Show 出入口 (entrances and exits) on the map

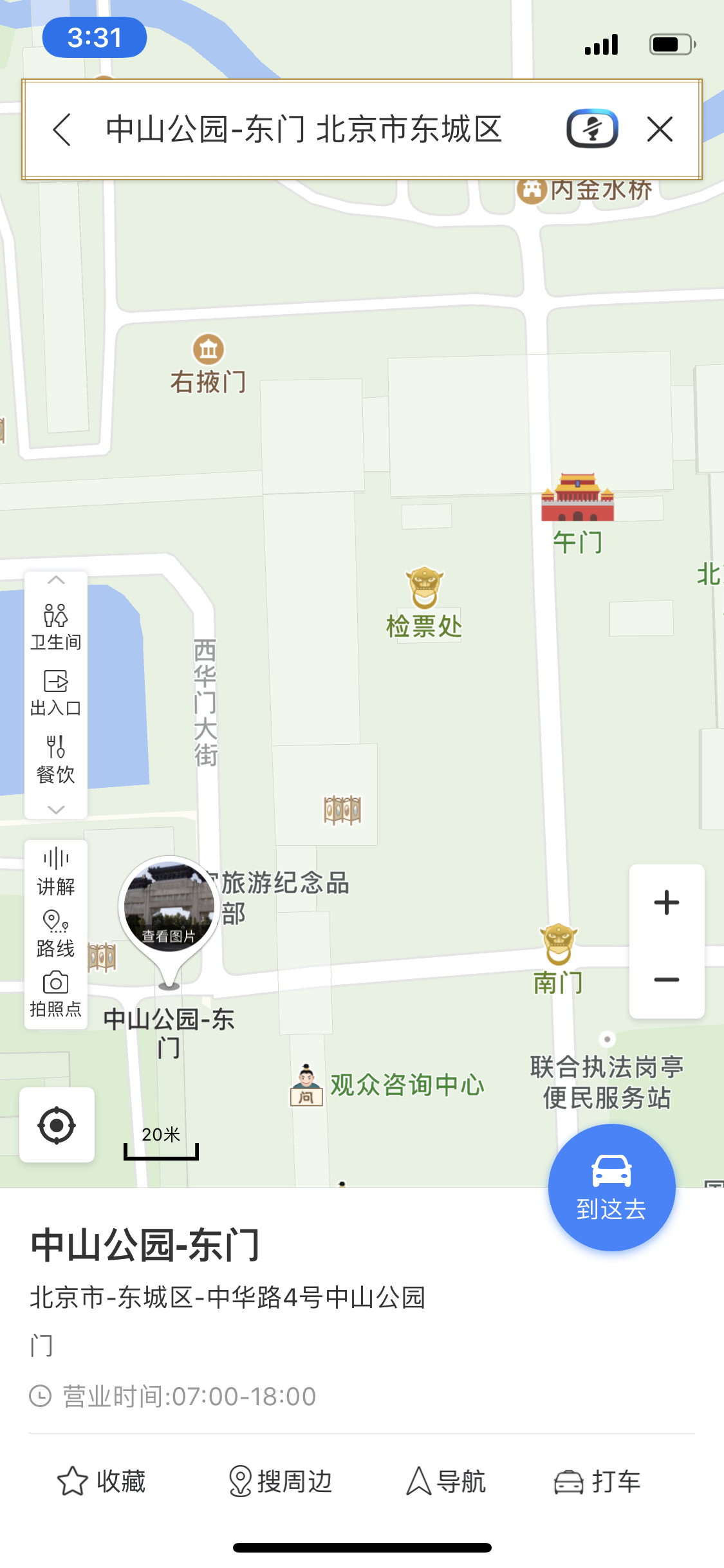click(x=56, y=693)
